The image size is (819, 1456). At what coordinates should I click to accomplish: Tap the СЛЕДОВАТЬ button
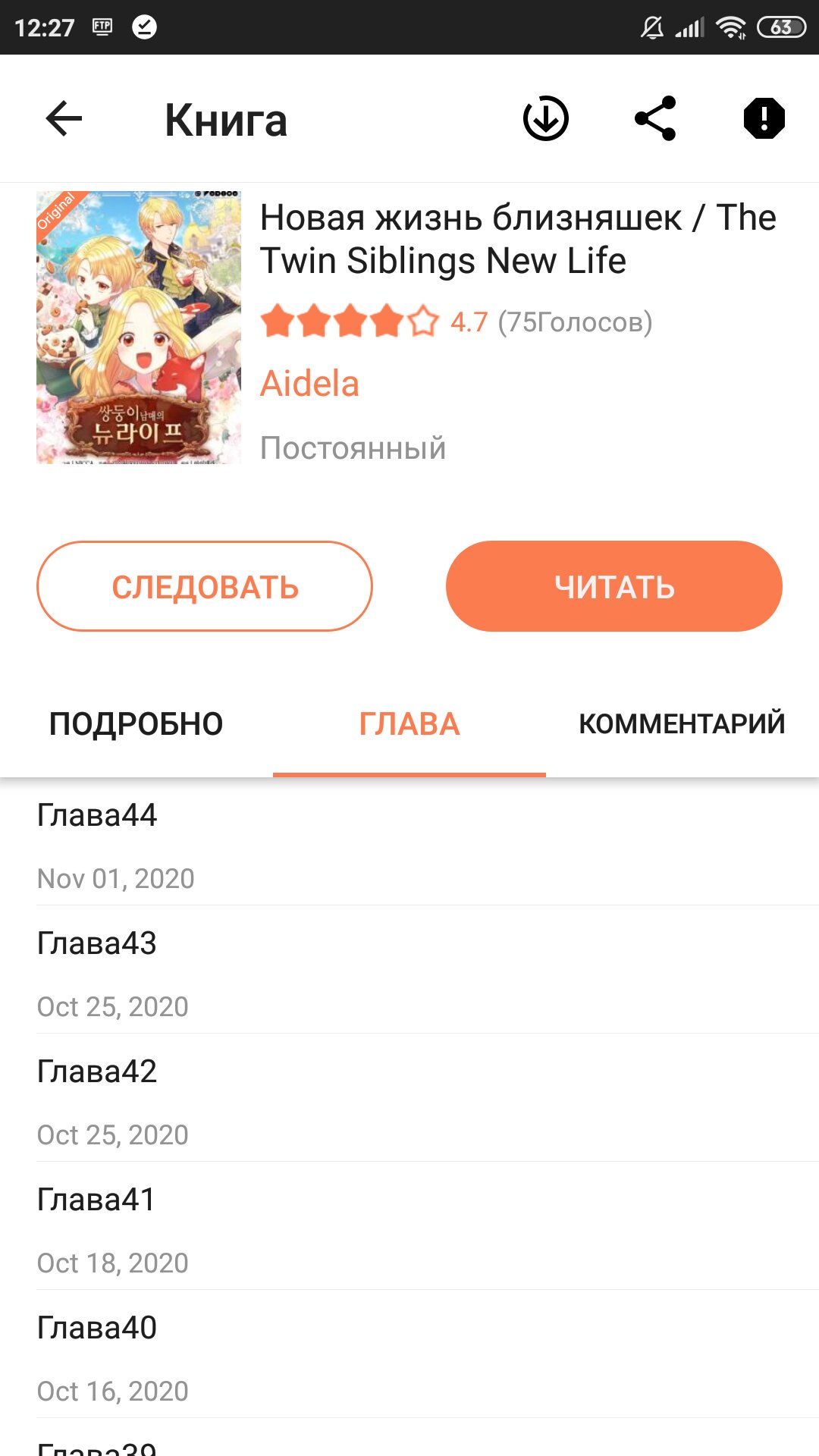pos(205,586)
